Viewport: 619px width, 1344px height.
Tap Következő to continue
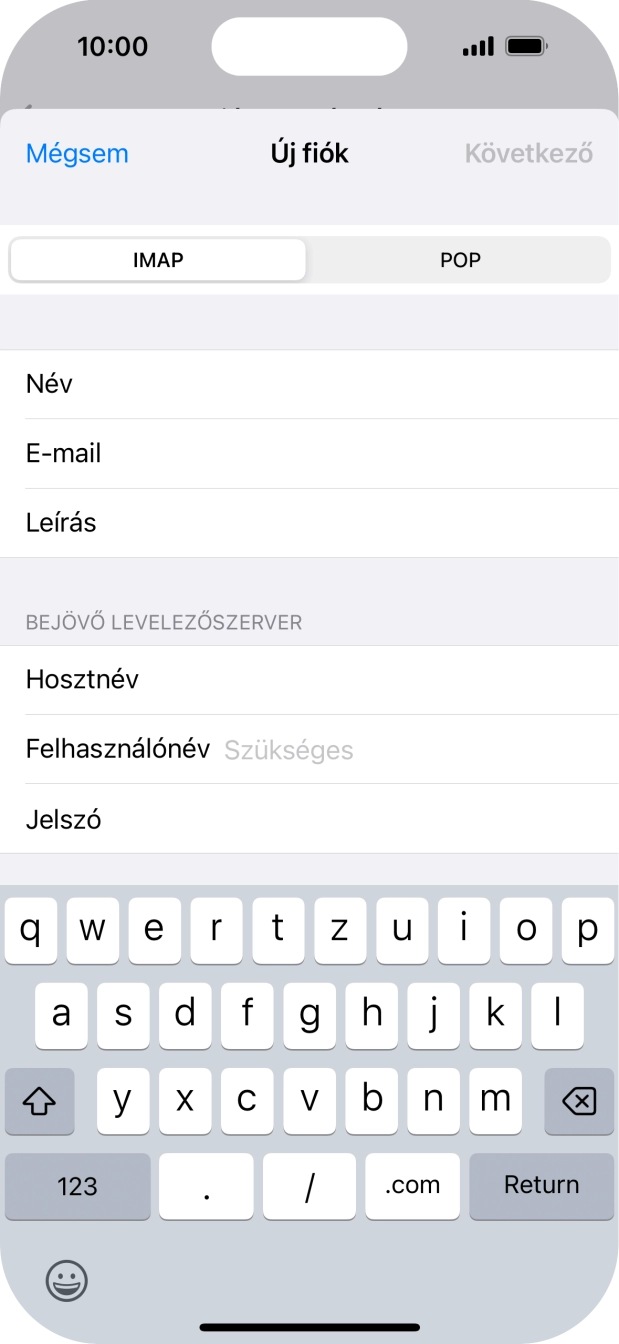click(528, 154)
